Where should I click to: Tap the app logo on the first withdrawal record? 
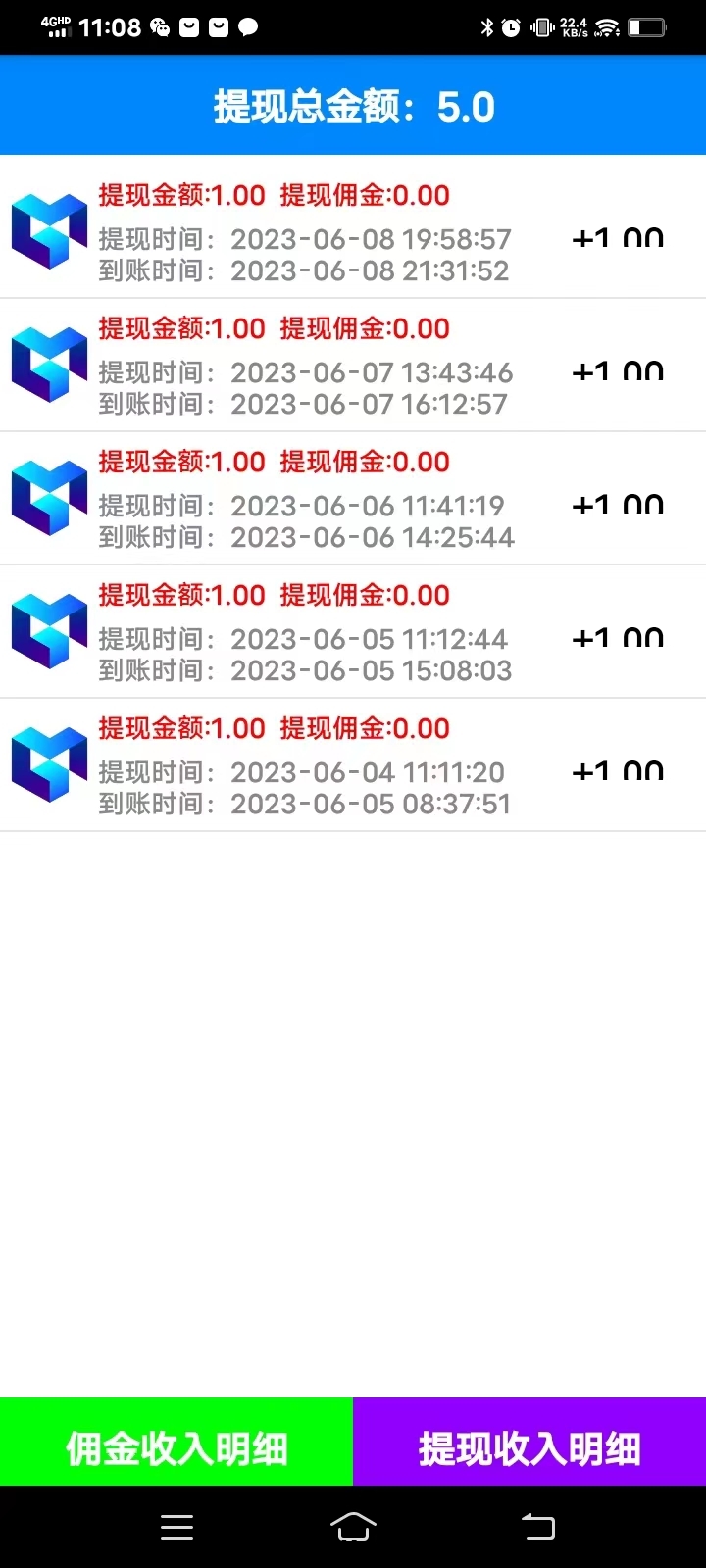pyautogui.click(x=48, y=231)
